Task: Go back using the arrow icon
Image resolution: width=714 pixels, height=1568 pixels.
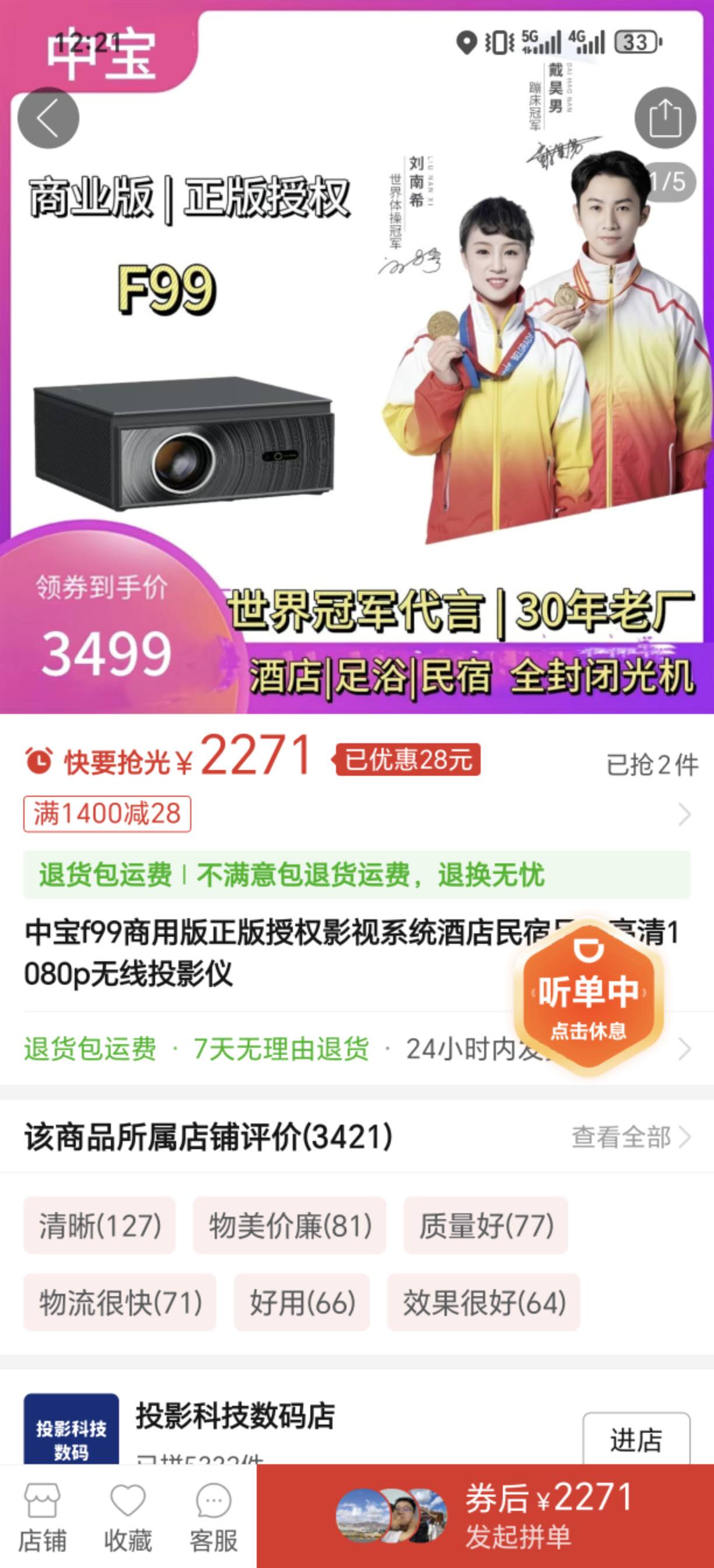Action: [x=48, y=118]
